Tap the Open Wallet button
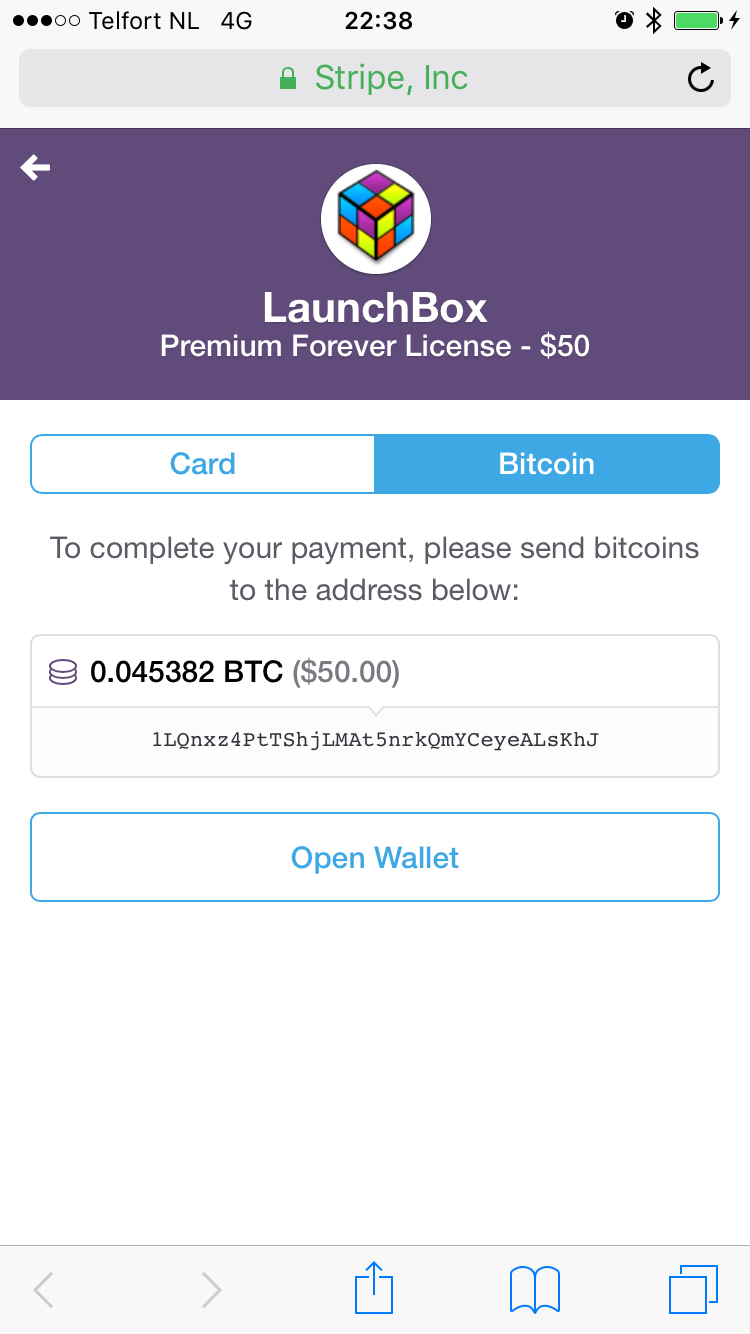 375,857
